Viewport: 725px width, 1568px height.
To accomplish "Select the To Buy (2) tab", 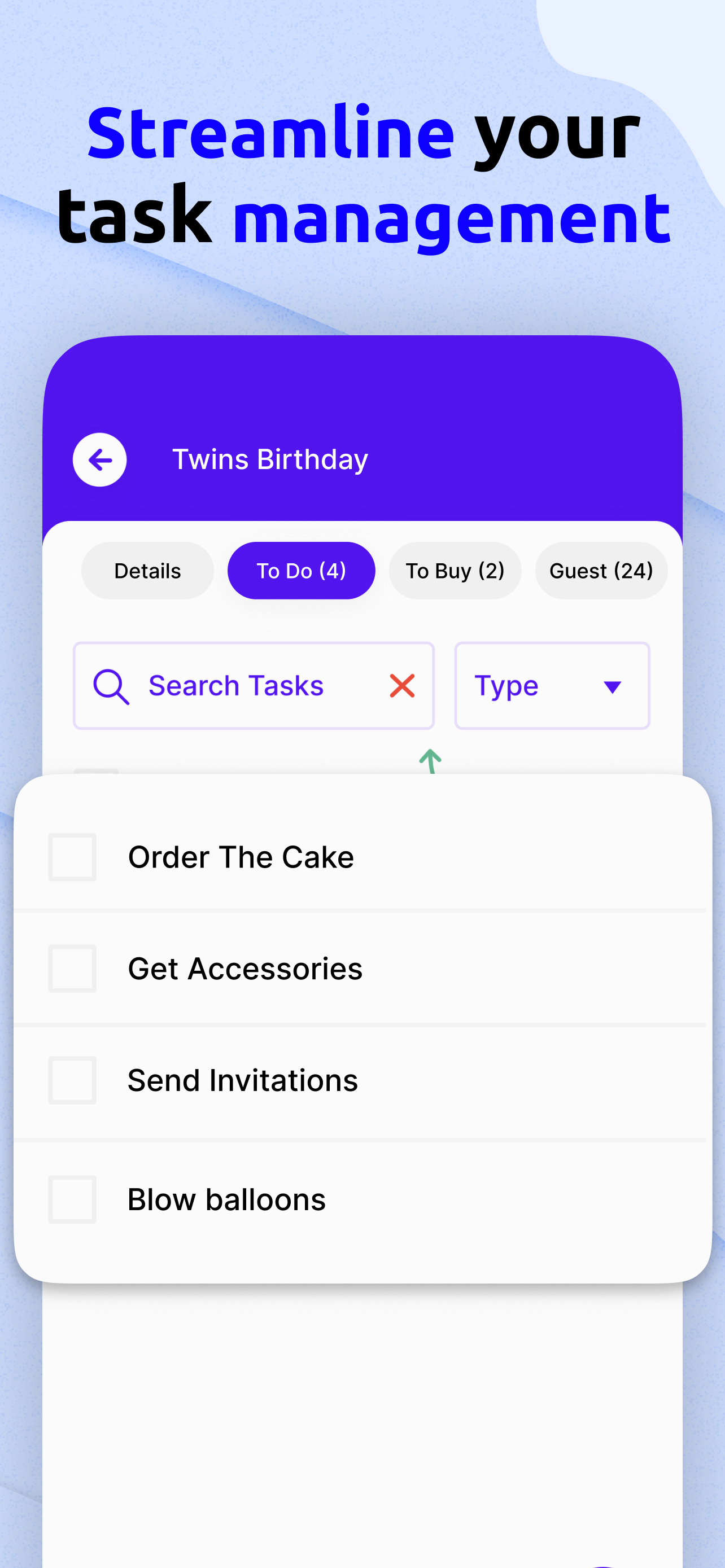I will pyautogui.click(x=455, y=570).
